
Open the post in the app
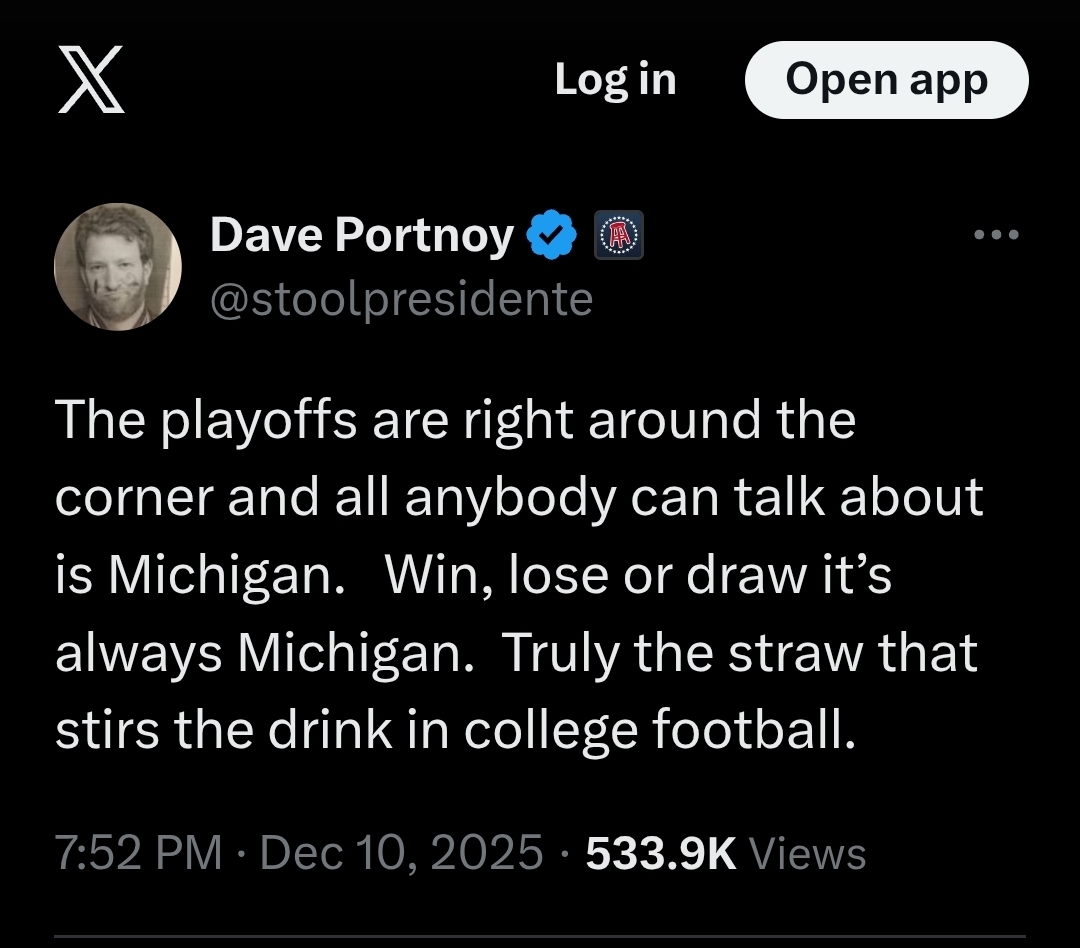coord(886,80)
